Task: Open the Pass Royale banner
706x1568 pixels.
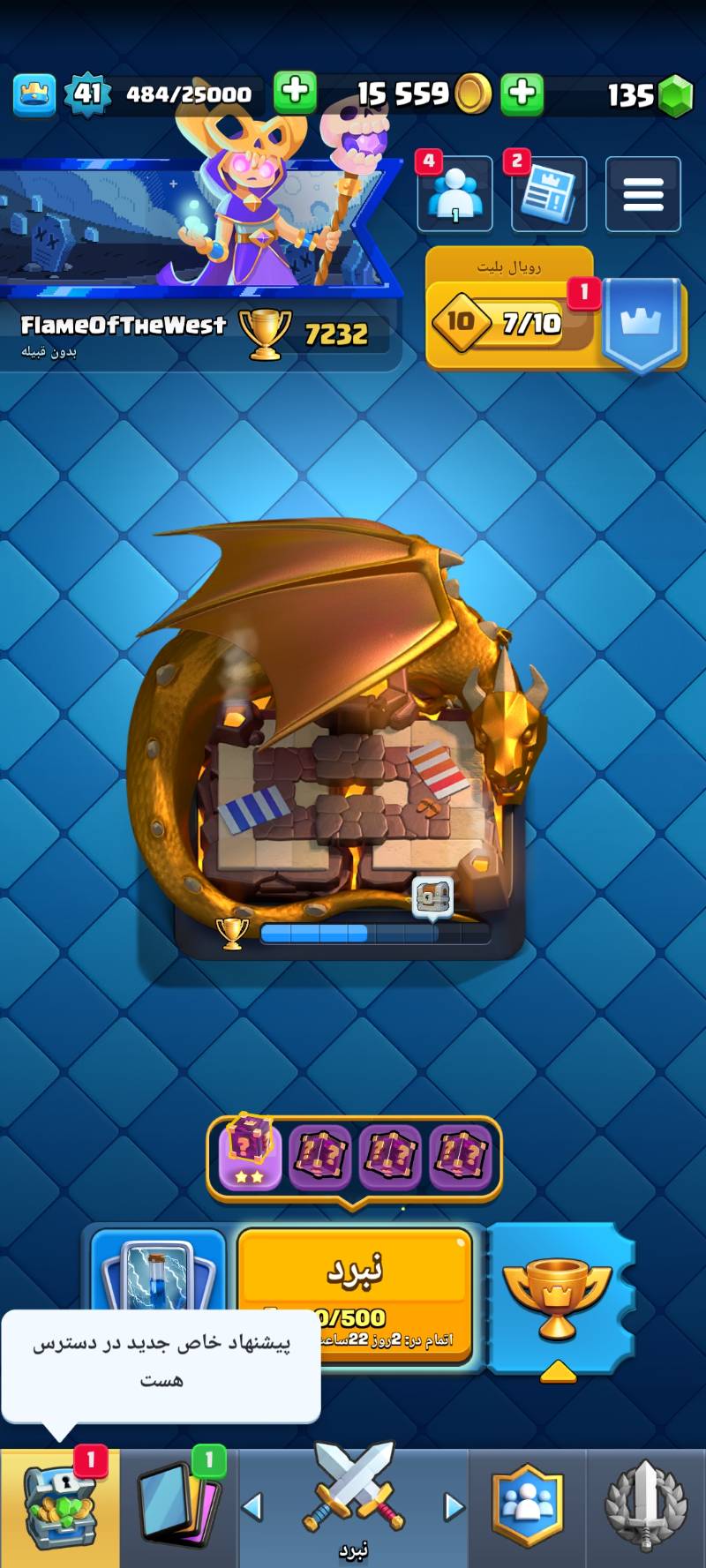Action: pos(510,309)
